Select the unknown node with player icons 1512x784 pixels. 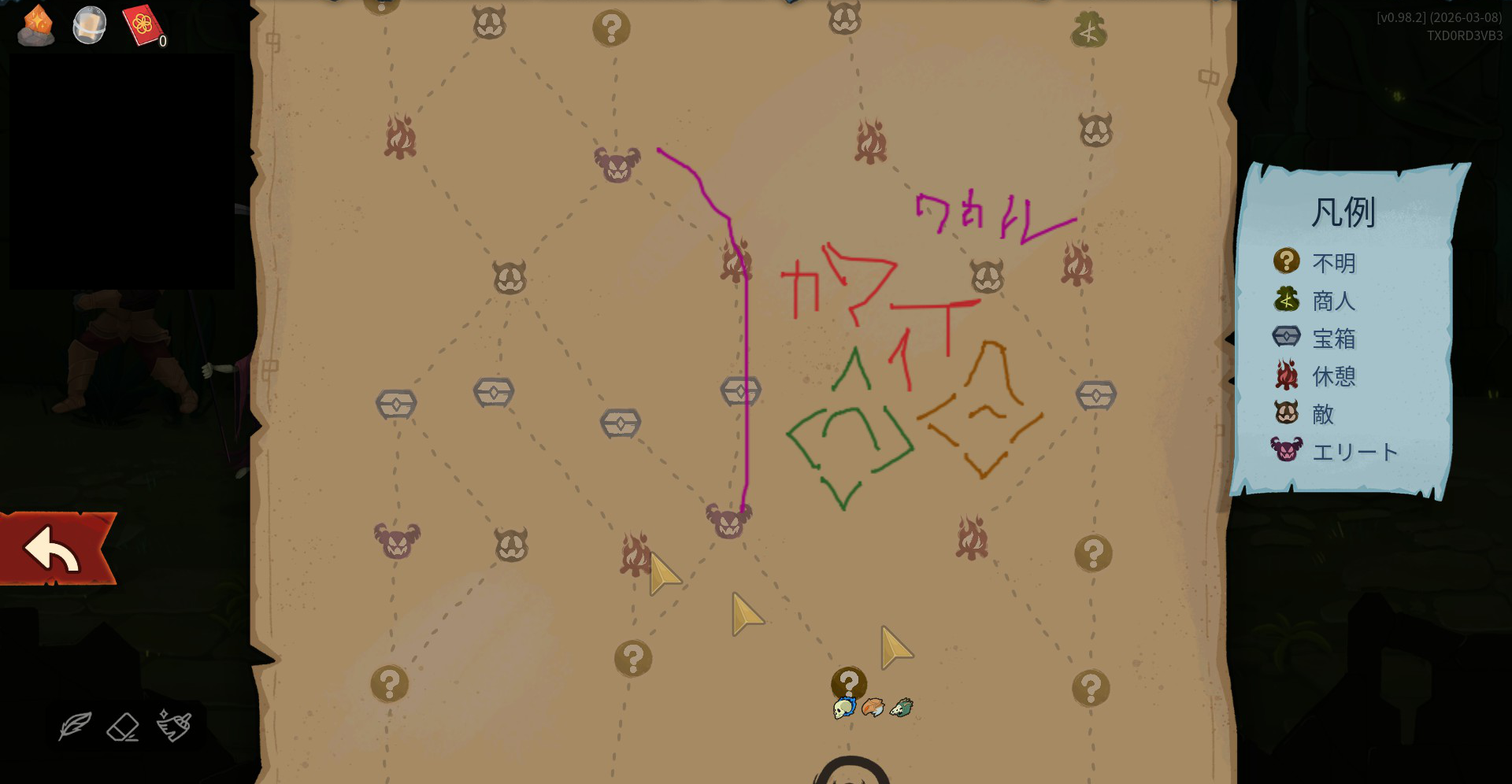(849, 683)
